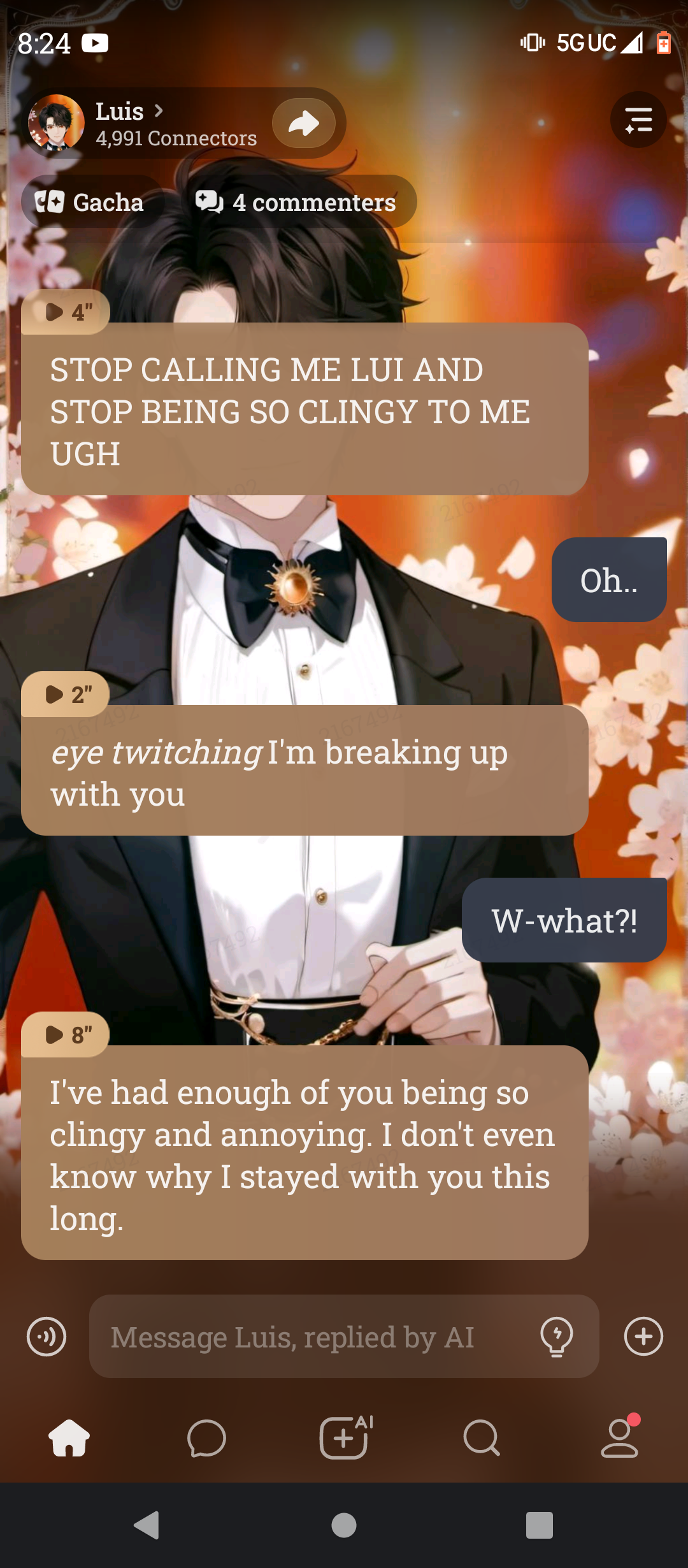Screen dimensions: 688x1568
Task: Focus the Message Luis text field
Action: coord(312,1337)
